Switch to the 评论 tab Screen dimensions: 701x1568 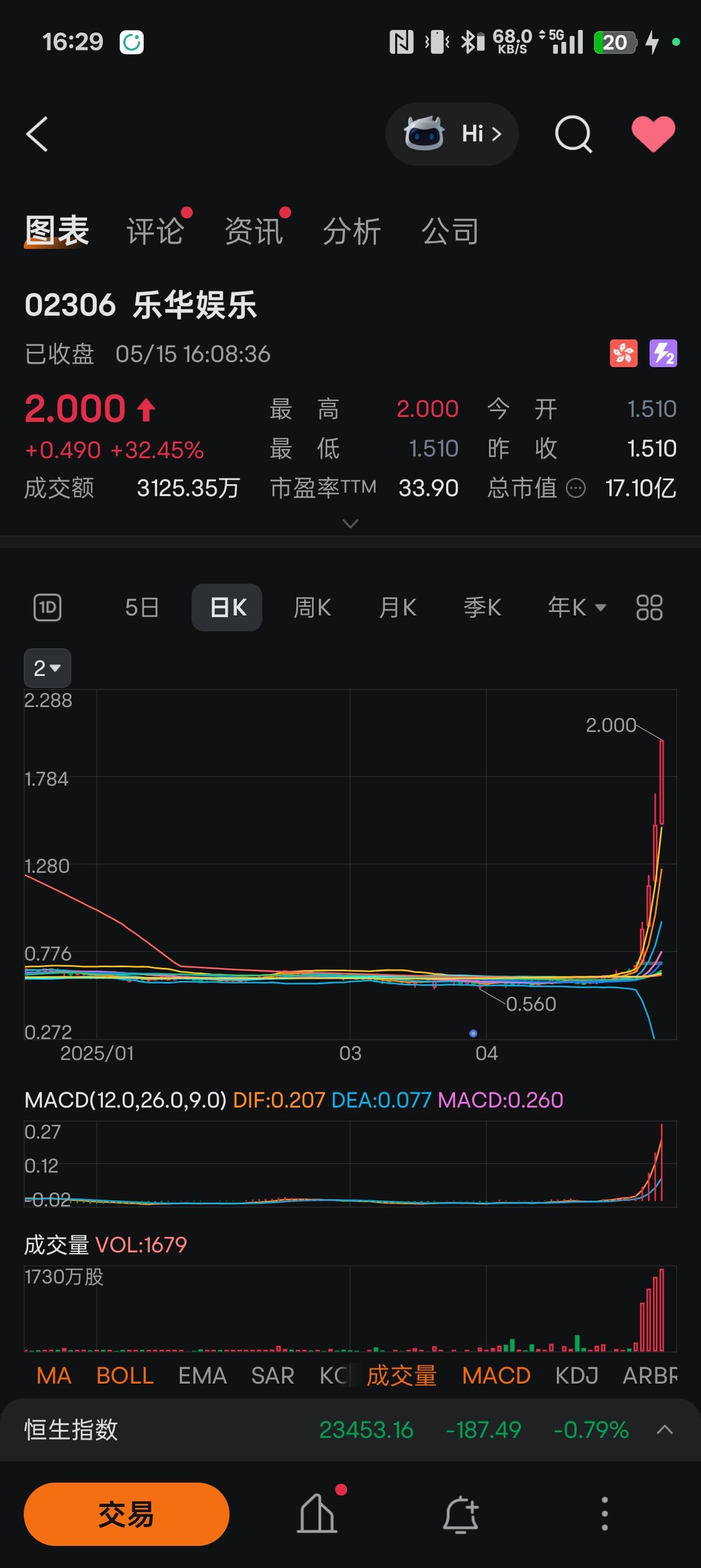tap(154, 231)
